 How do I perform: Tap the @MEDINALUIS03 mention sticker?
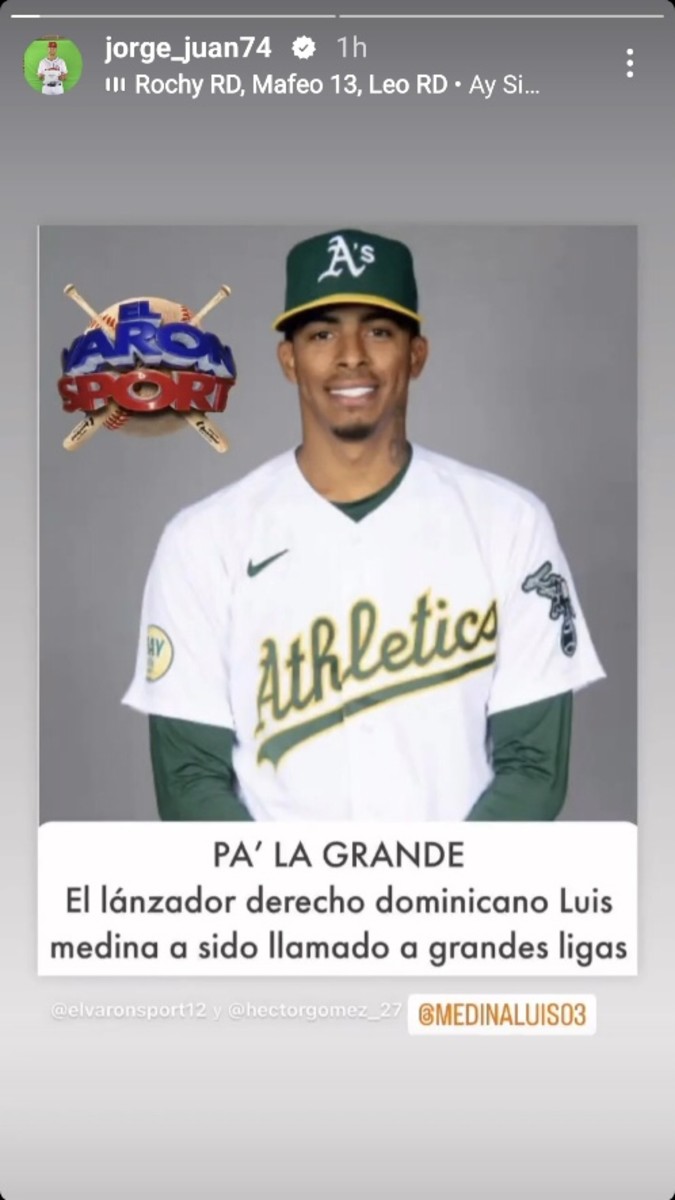pyautogui.click(x=502, y=1014)
